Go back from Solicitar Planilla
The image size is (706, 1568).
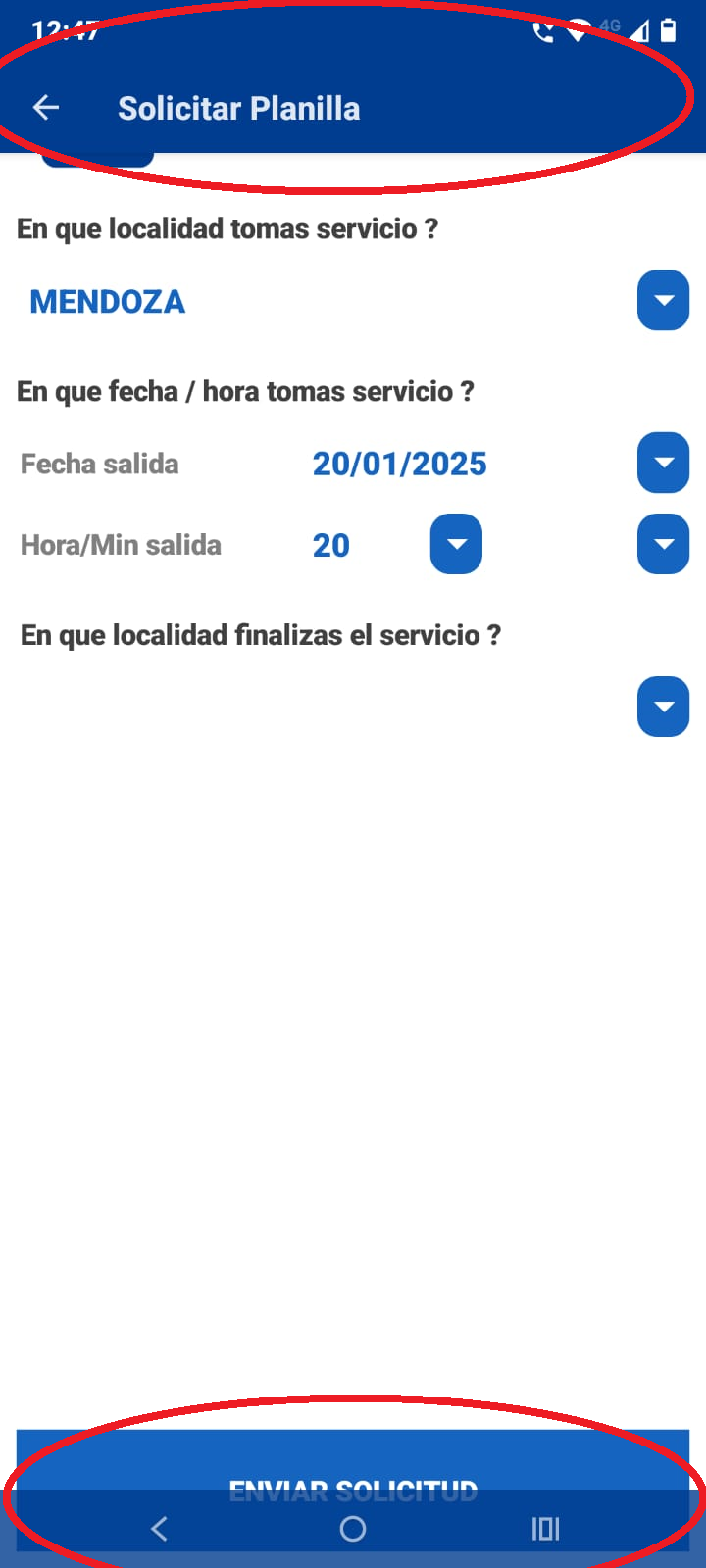[46, 108]
